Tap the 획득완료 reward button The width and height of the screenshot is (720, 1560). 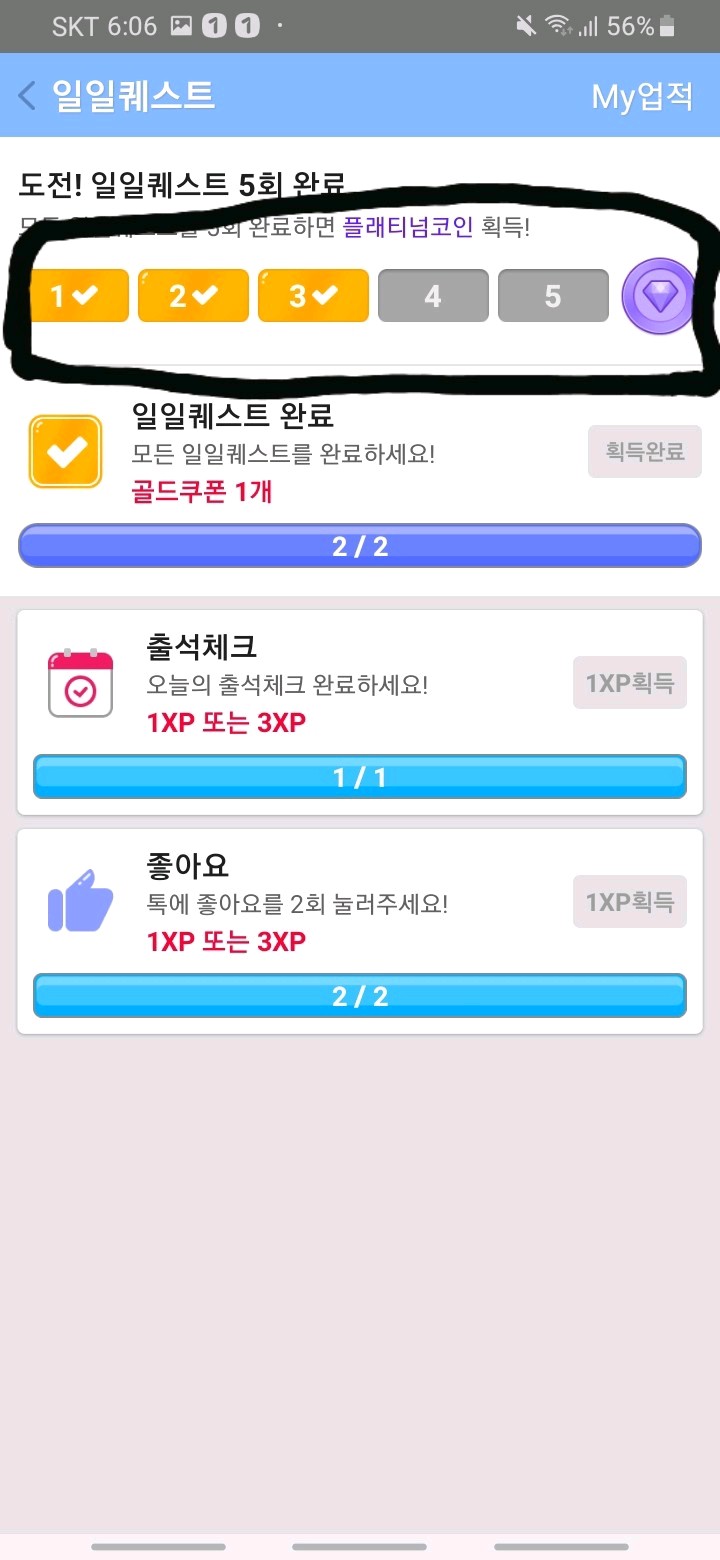click(x=644, y=451)
